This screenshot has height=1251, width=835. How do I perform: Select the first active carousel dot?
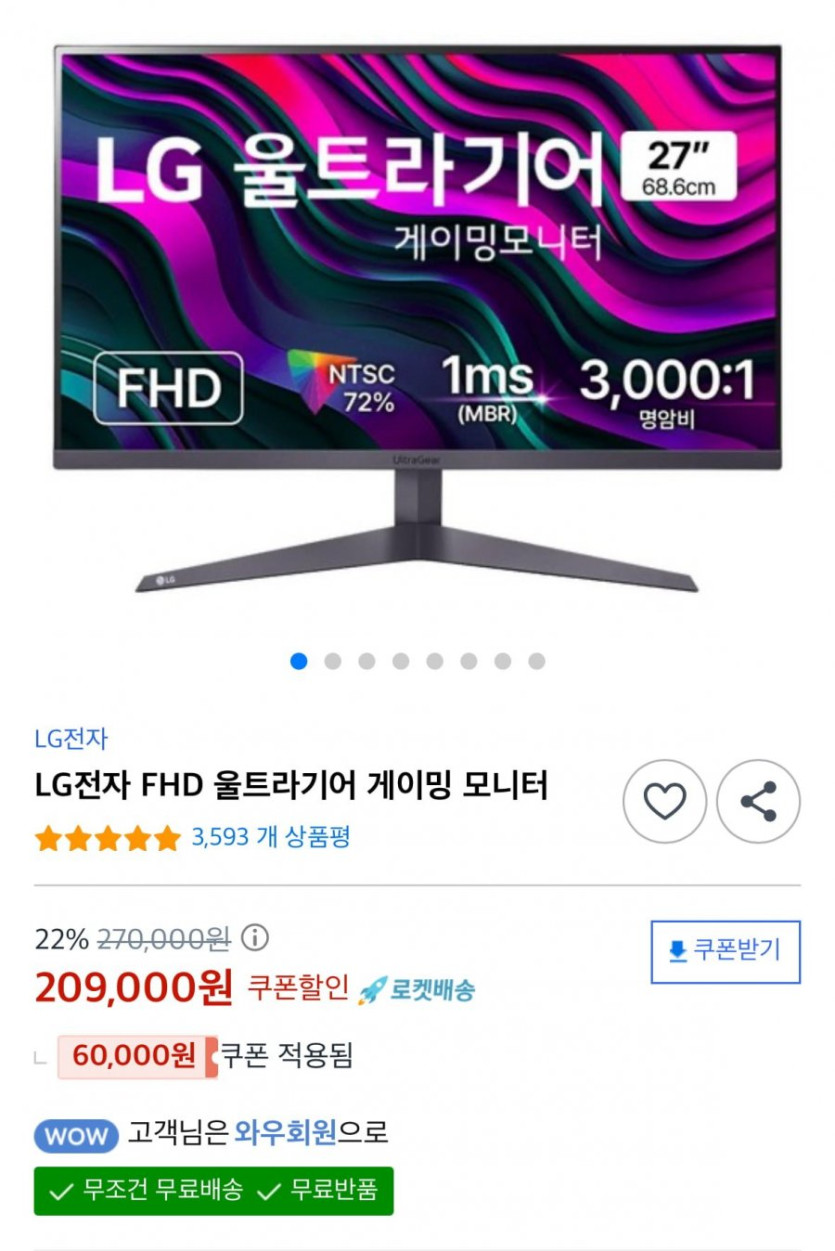pyautogui.click(x=297, y=659)
